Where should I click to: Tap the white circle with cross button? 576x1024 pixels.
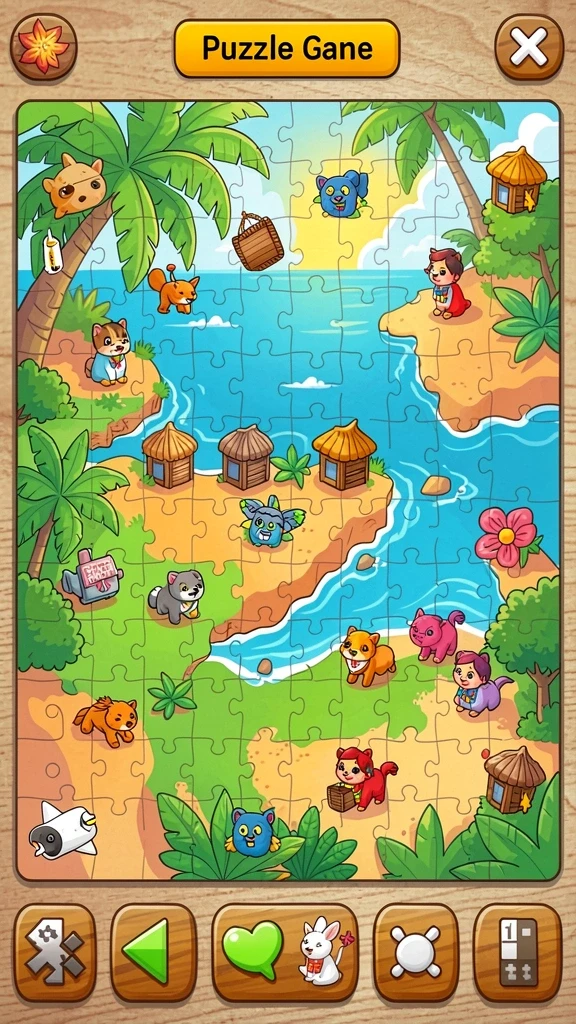pyautogui.click(x=416, y=953)
